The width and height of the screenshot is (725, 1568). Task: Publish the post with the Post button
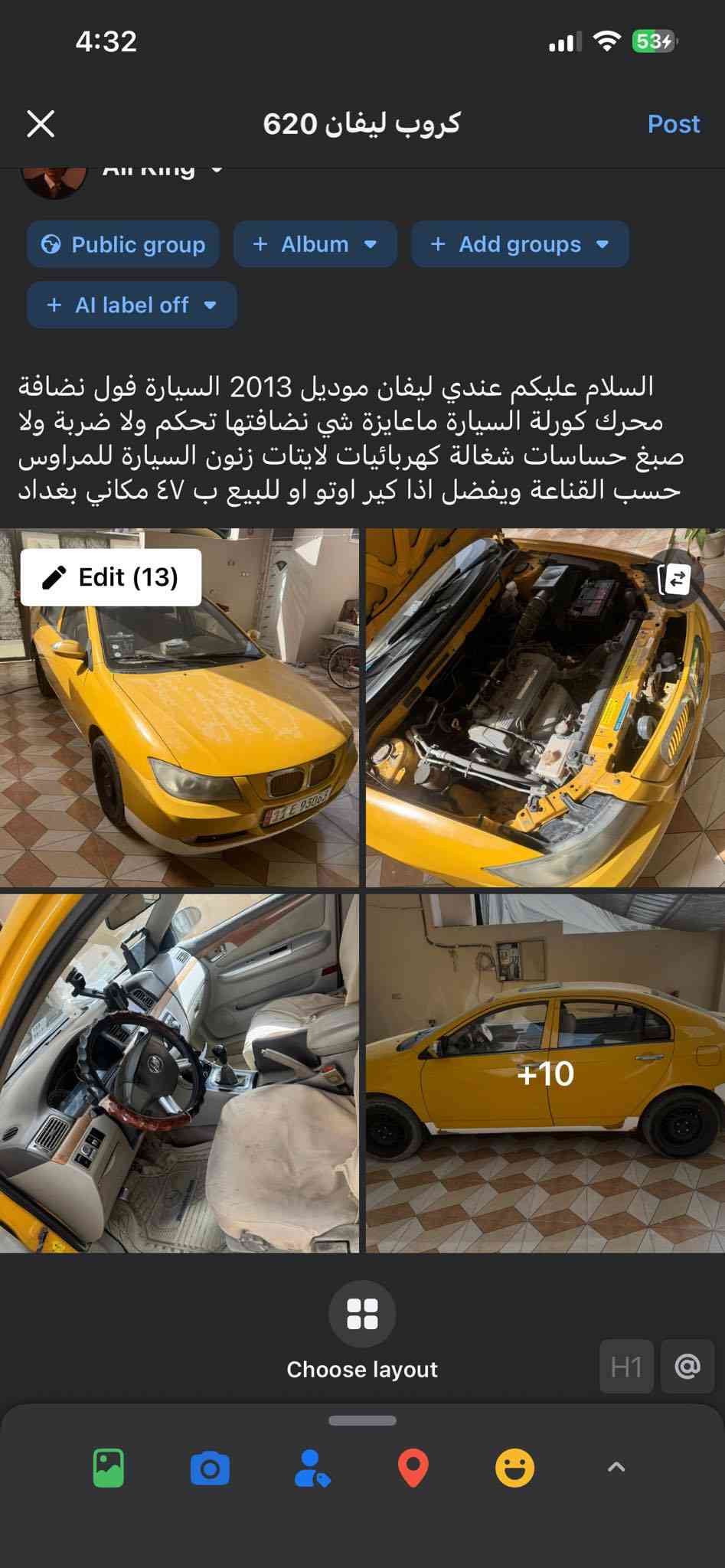tap(673, 123)
